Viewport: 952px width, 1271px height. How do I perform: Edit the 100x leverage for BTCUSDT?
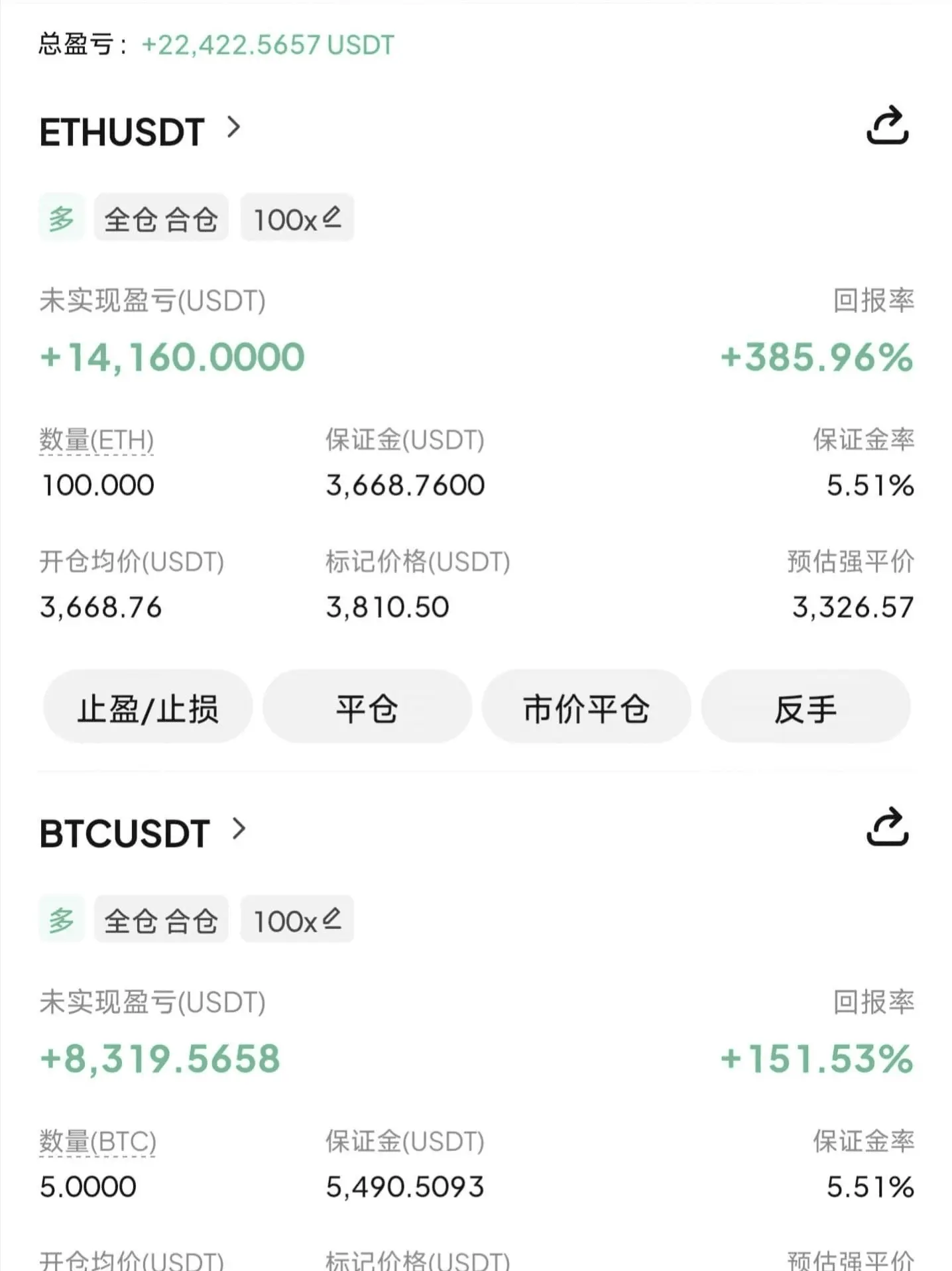(x=297, y=919)
